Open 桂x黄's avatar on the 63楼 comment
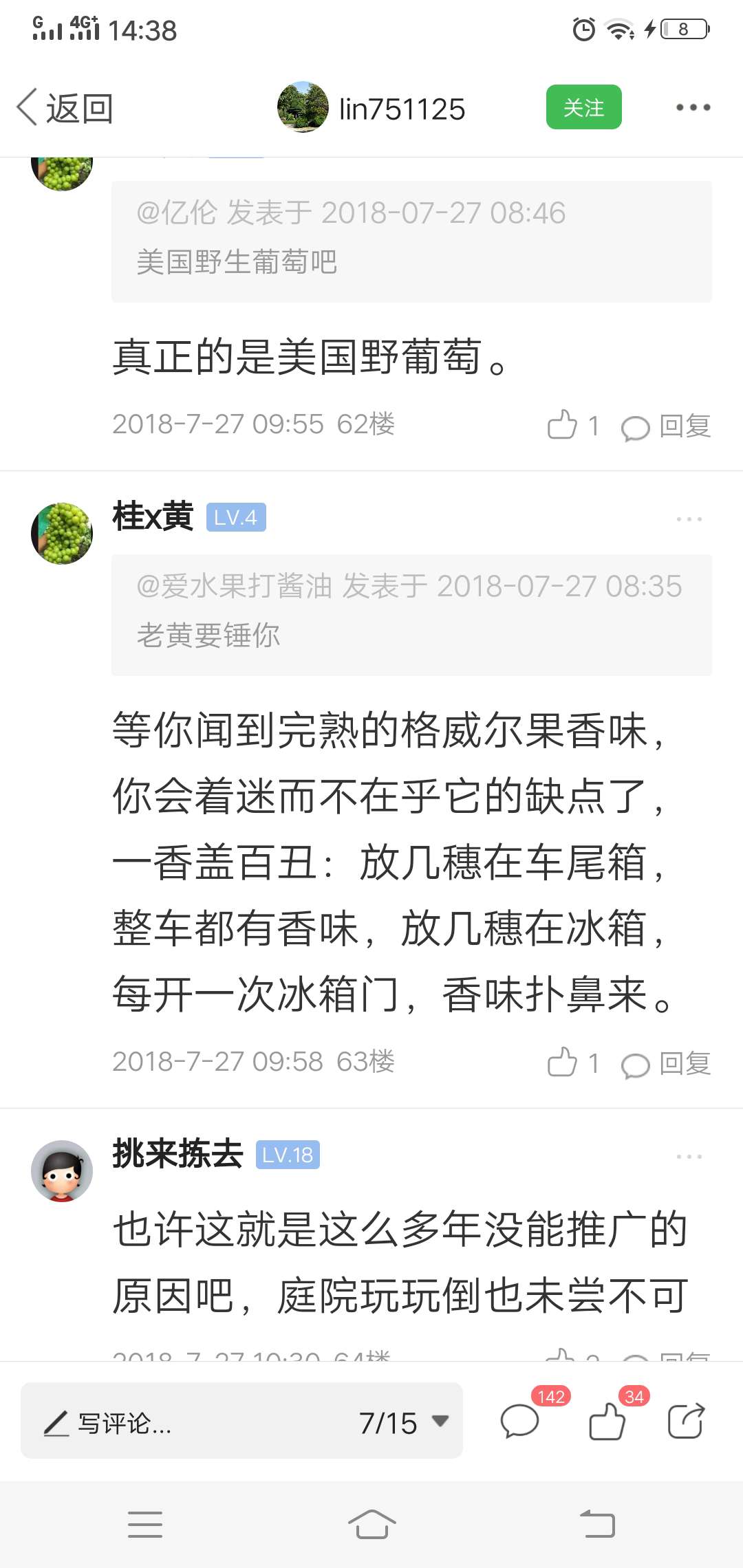Image resolution: width=743 pixels, height=1568 pixels. (62, 534)
